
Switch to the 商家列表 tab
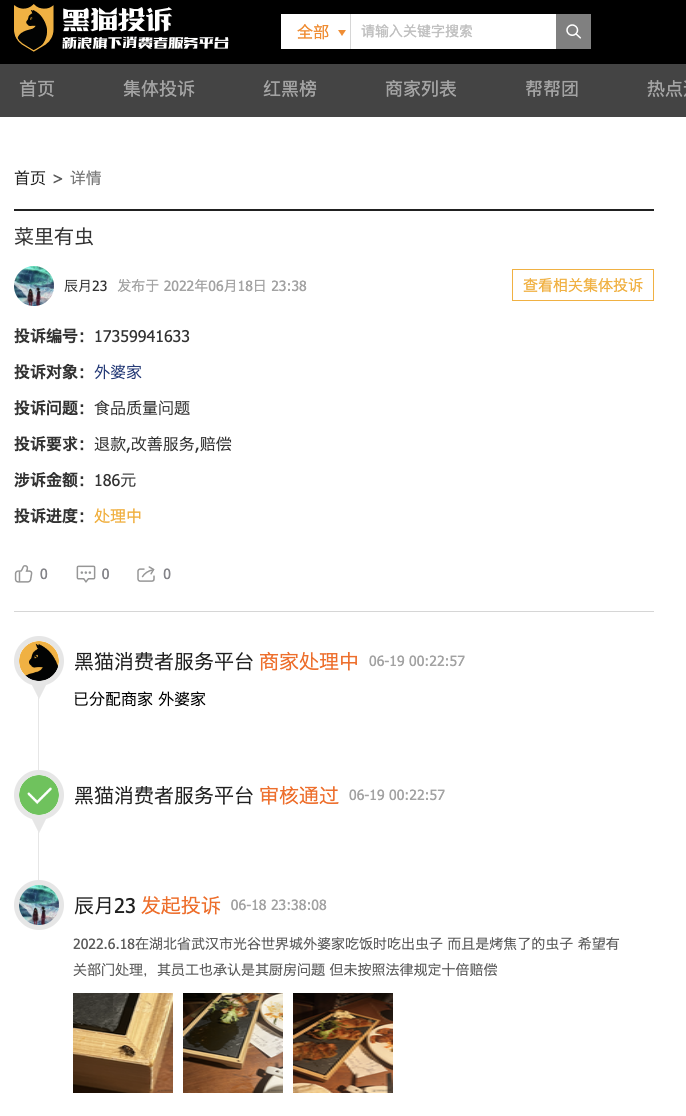coord(421,89)
